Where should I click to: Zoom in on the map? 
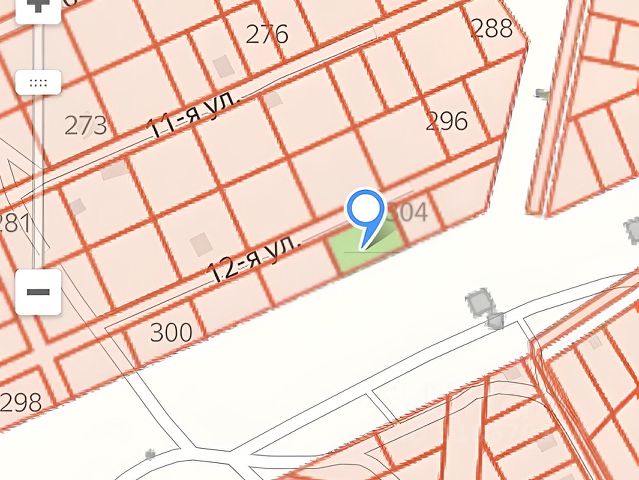tap(38, 5)
